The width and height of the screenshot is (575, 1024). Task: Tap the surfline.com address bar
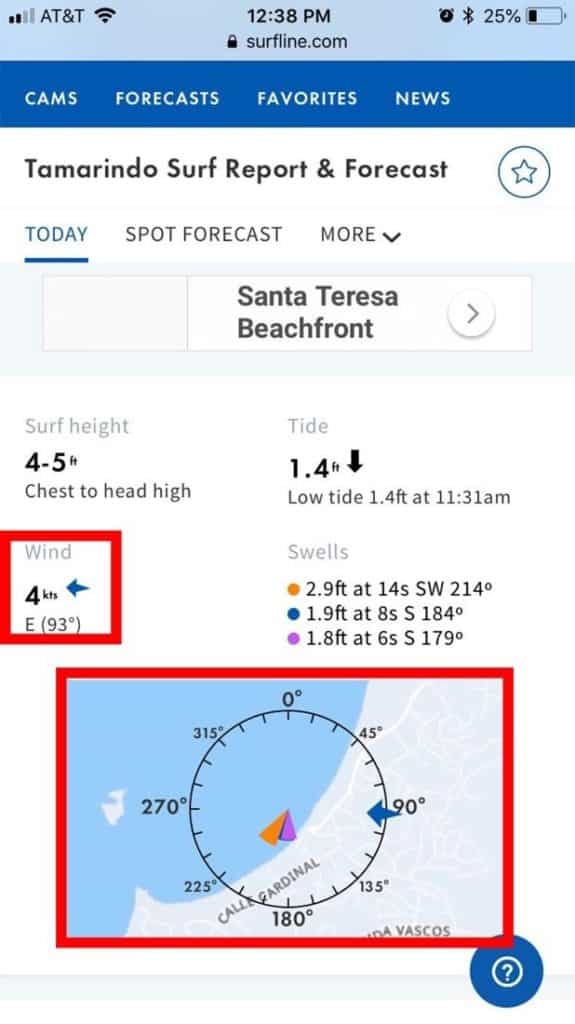click(288, 42)
